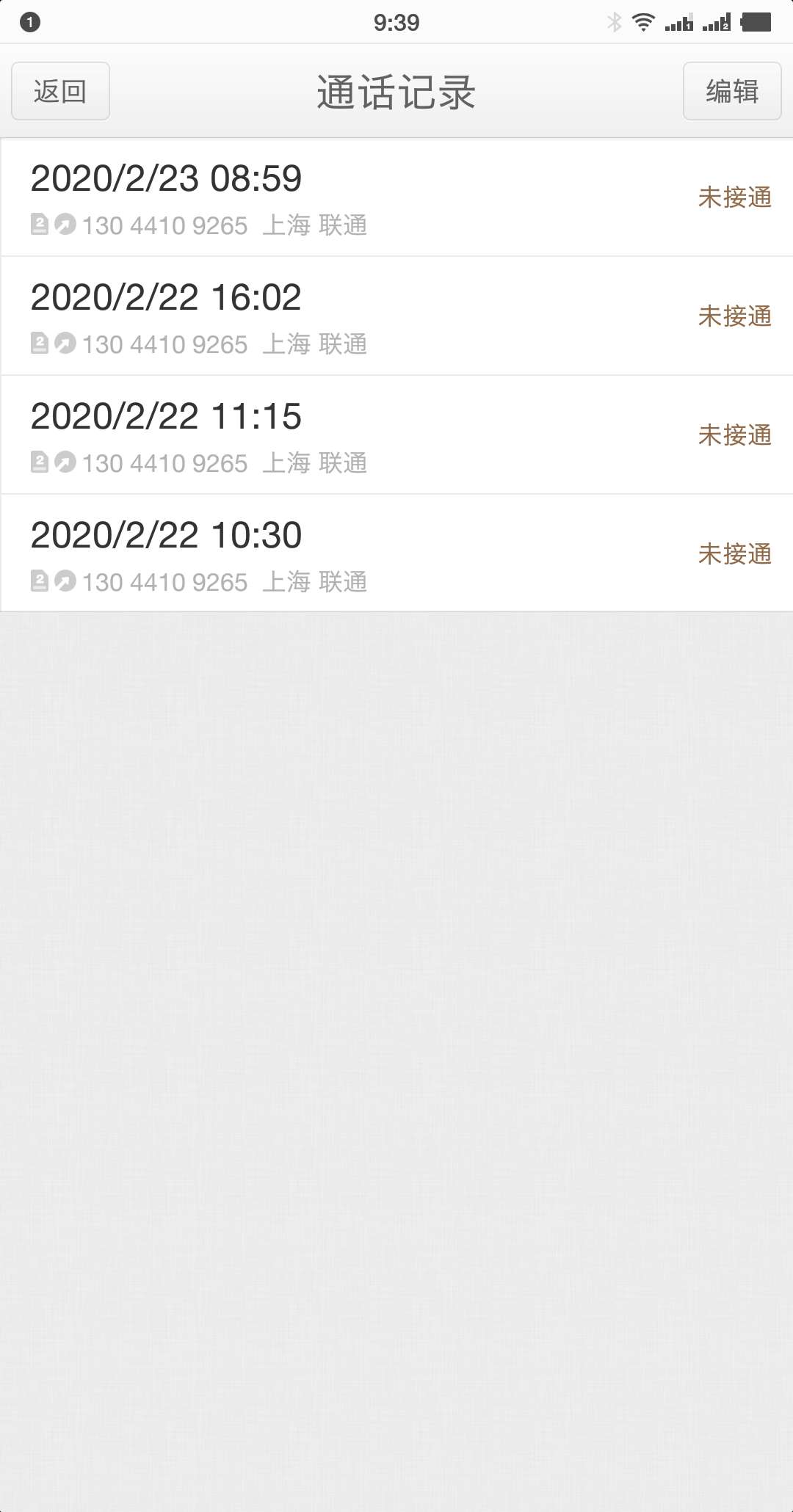Tap the SIM 2 icon on the 2/22 10:30 record
793x1512 pixels.
tap(40, 582)
